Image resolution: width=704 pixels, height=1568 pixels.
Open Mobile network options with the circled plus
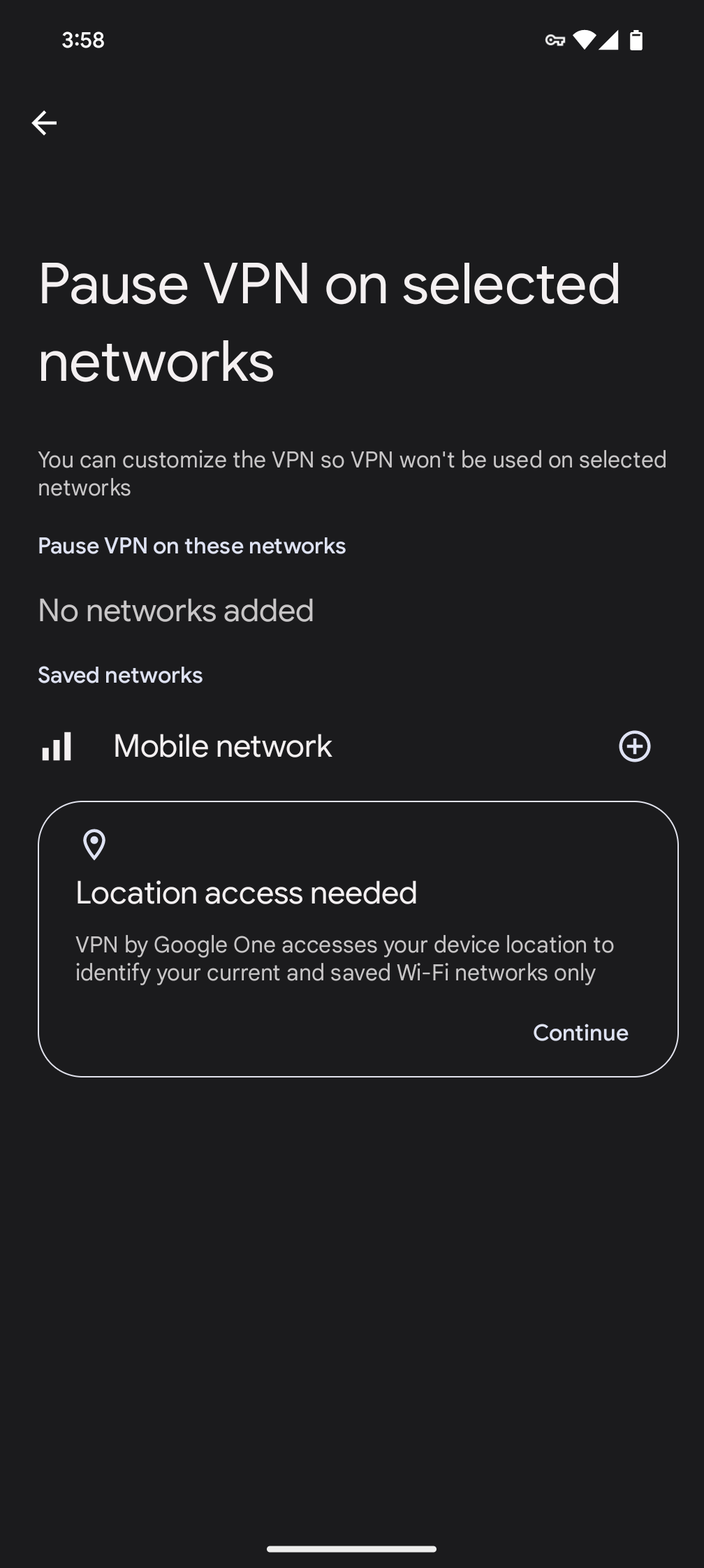[x=635, y=746]
